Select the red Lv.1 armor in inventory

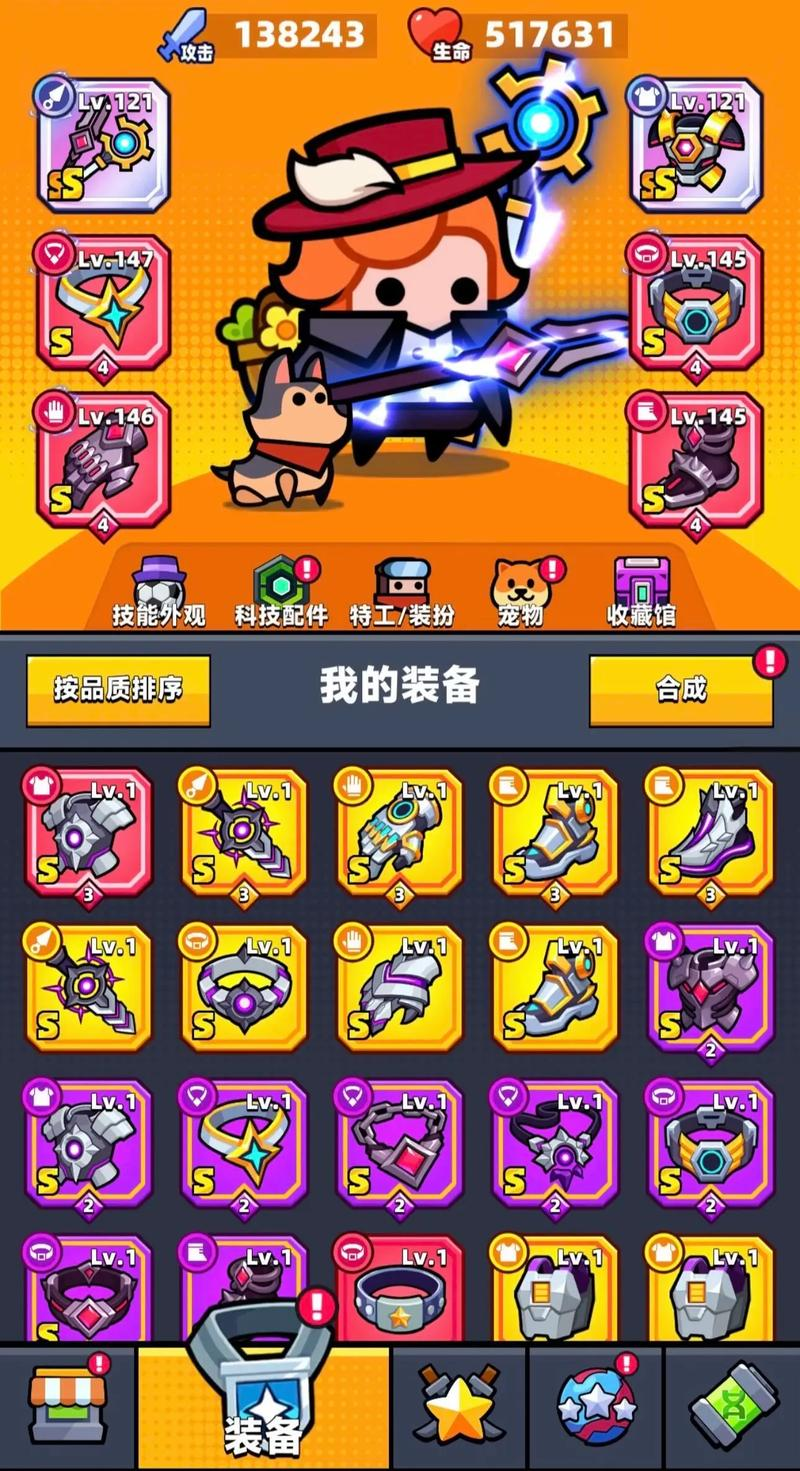[88, 832]
